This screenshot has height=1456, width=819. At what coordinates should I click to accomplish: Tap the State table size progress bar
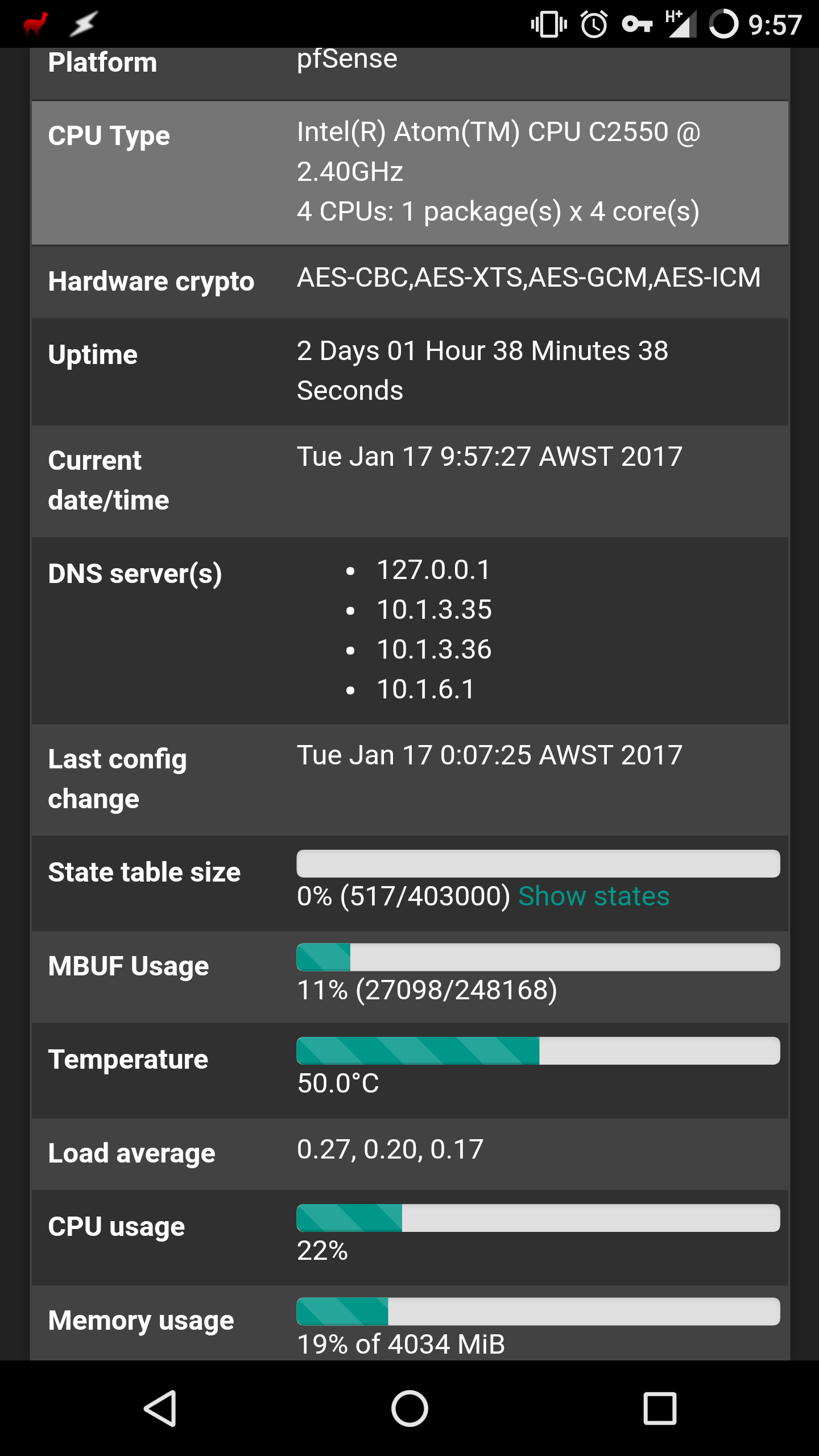(x=537, y=864)
